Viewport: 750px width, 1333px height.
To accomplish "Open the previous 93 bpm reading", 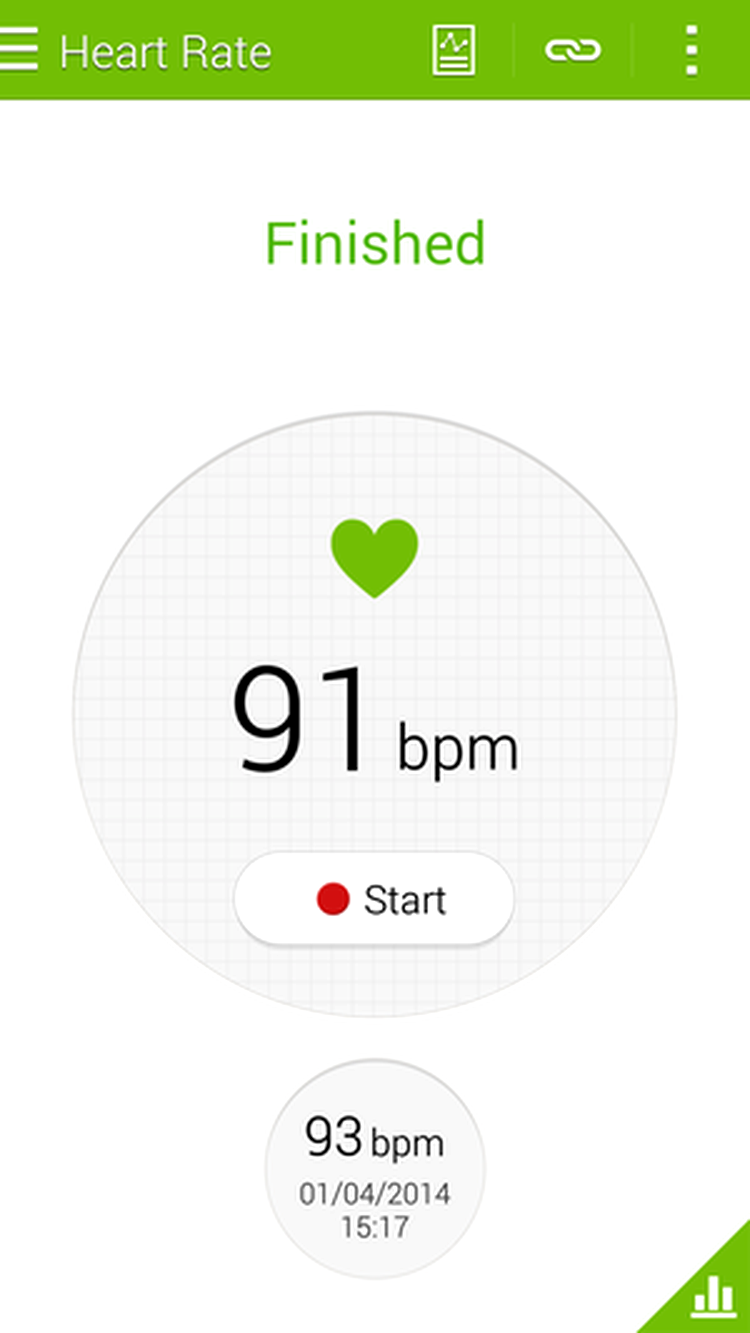I will [375, 1170].
